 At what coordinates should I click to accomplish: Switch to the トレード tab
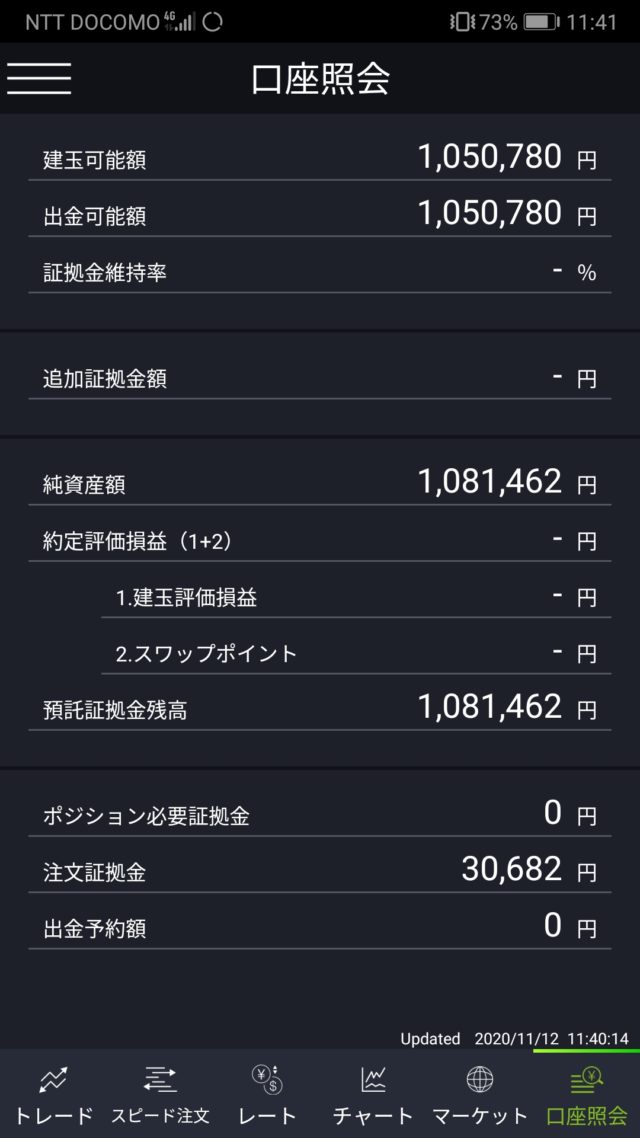click(x=53, y=1096)
